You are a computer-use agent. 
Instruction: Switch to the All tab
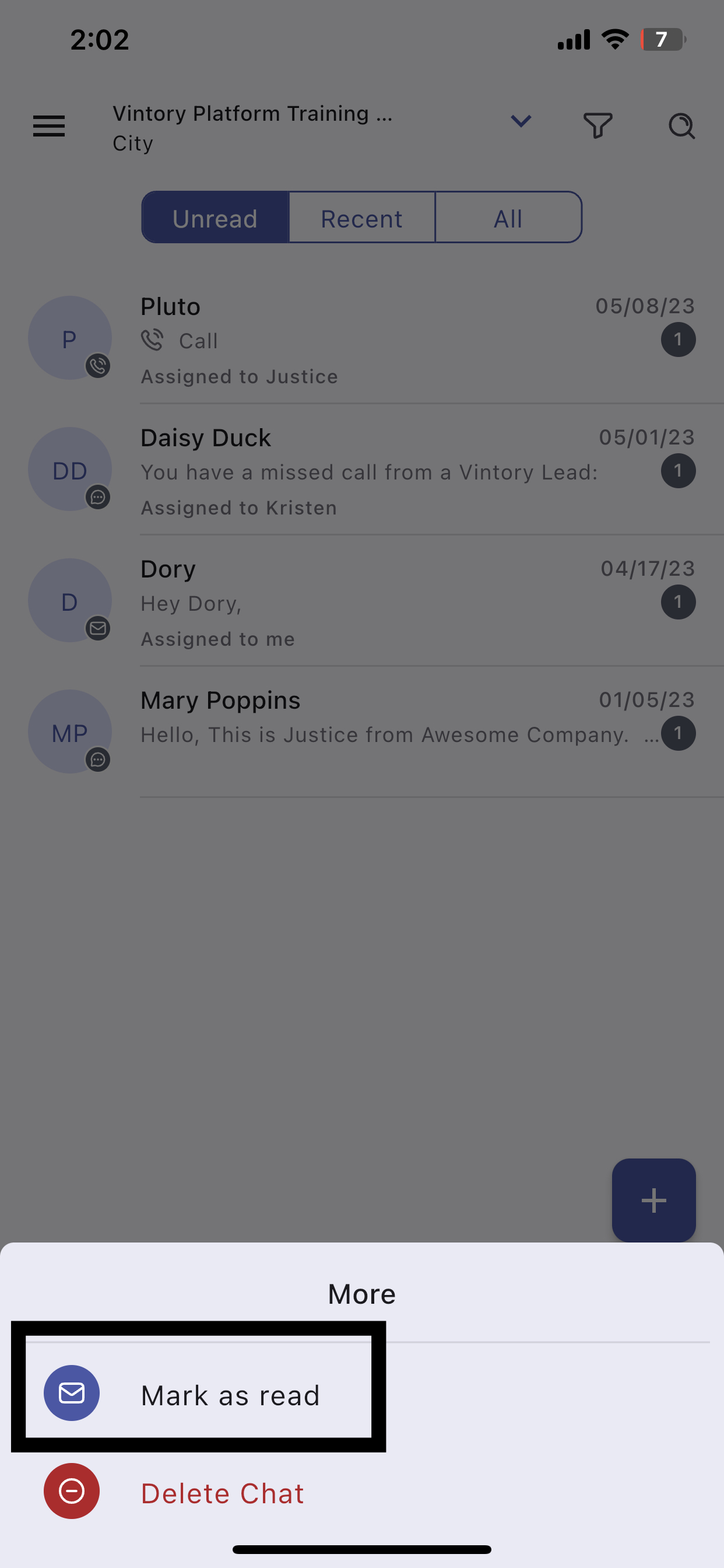point(508,218)
